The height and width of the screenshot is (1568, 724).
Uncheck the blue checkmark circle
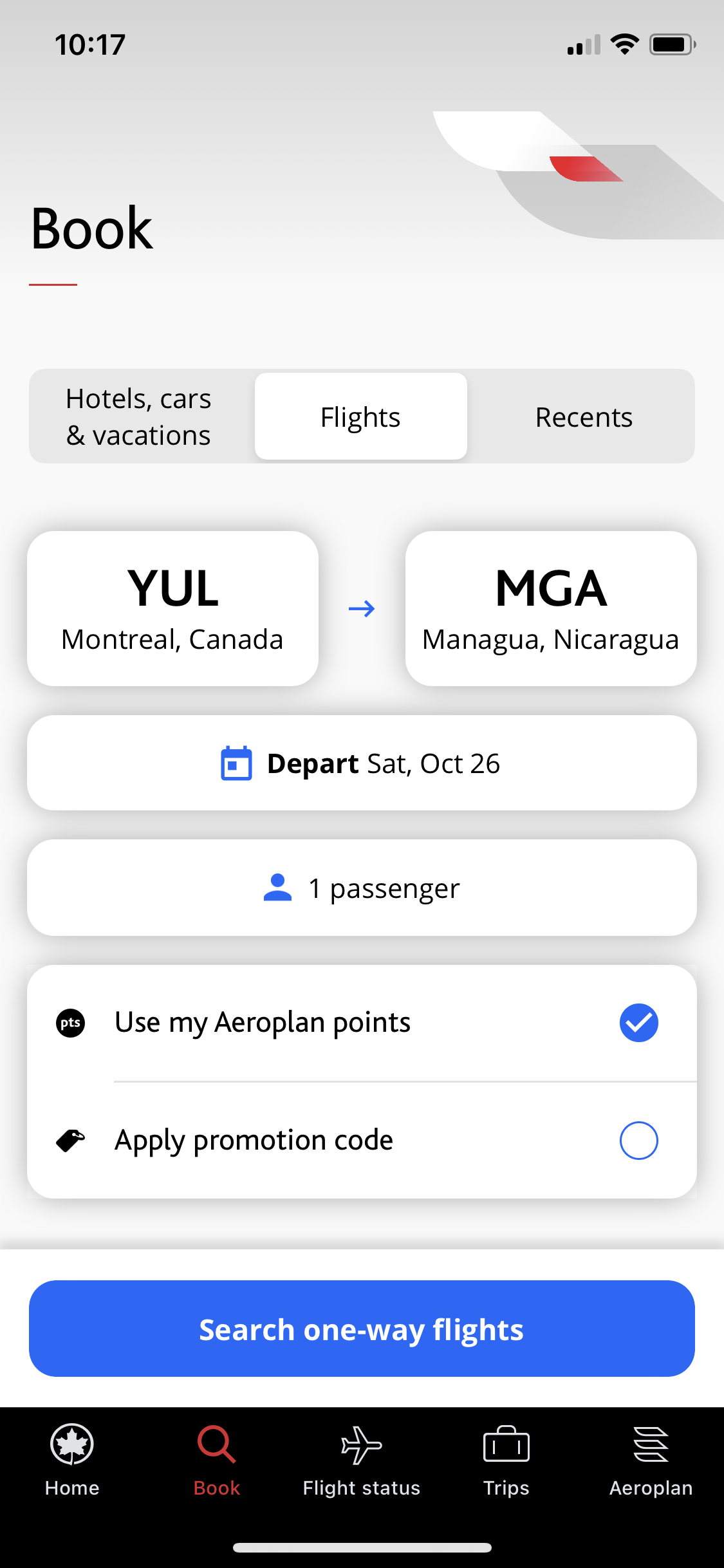638,1022
